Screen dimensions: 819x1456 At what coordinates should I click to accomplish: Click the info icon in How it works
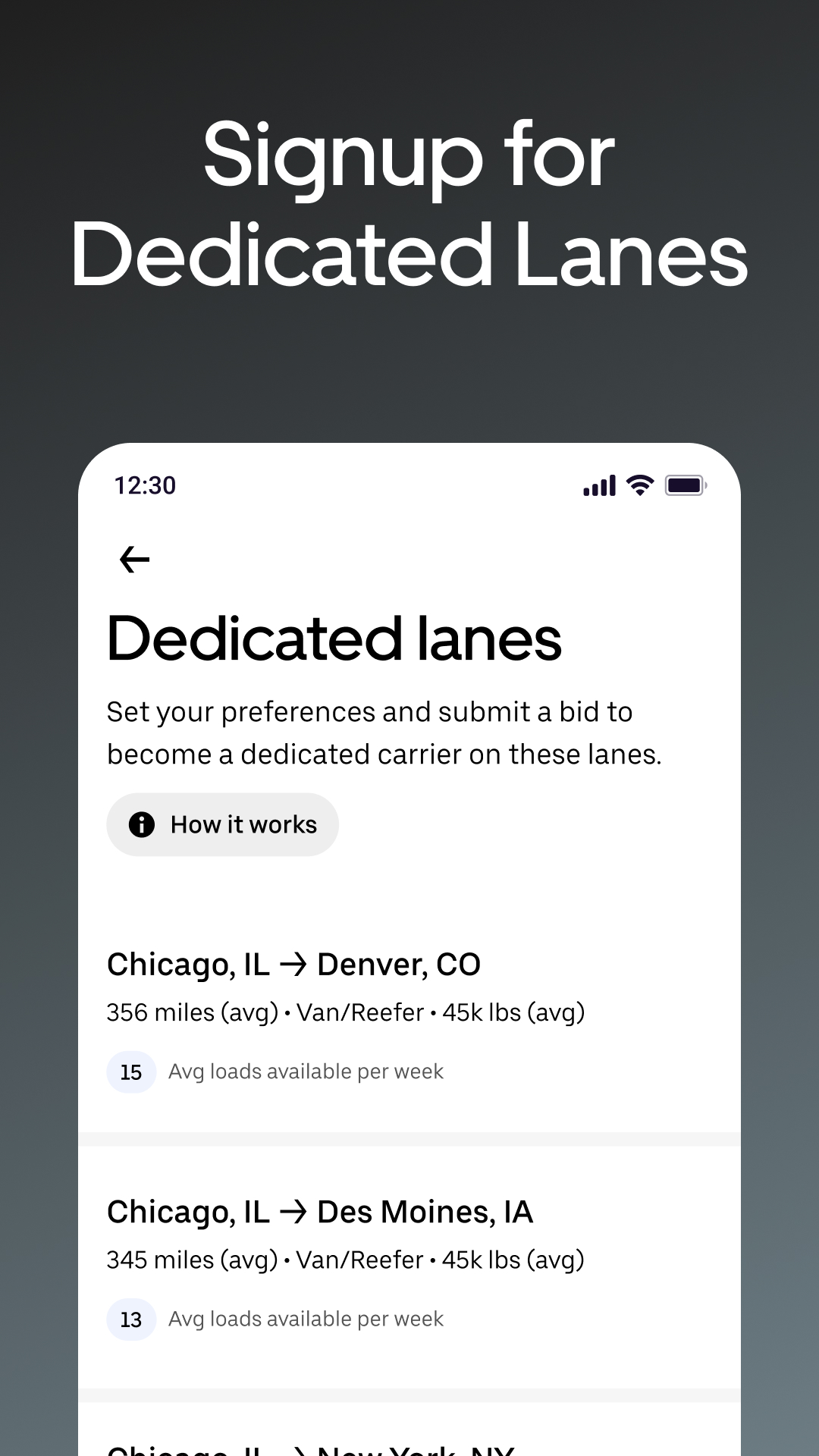click(x=143, y=824)
